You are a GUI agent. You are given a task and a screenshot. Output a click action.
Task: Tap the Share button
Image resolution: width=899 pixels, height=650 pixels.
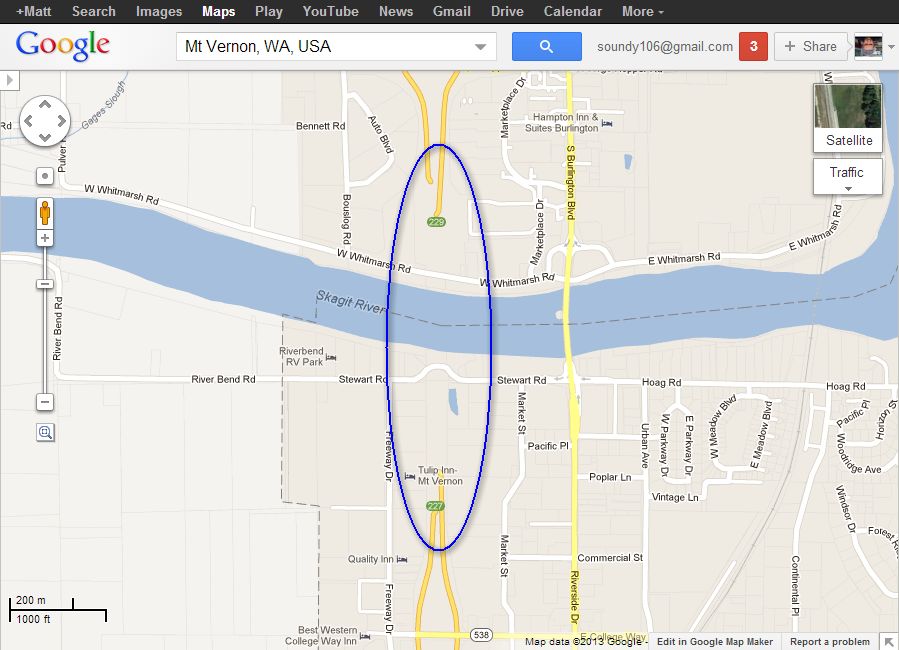[x=810, y=46]
